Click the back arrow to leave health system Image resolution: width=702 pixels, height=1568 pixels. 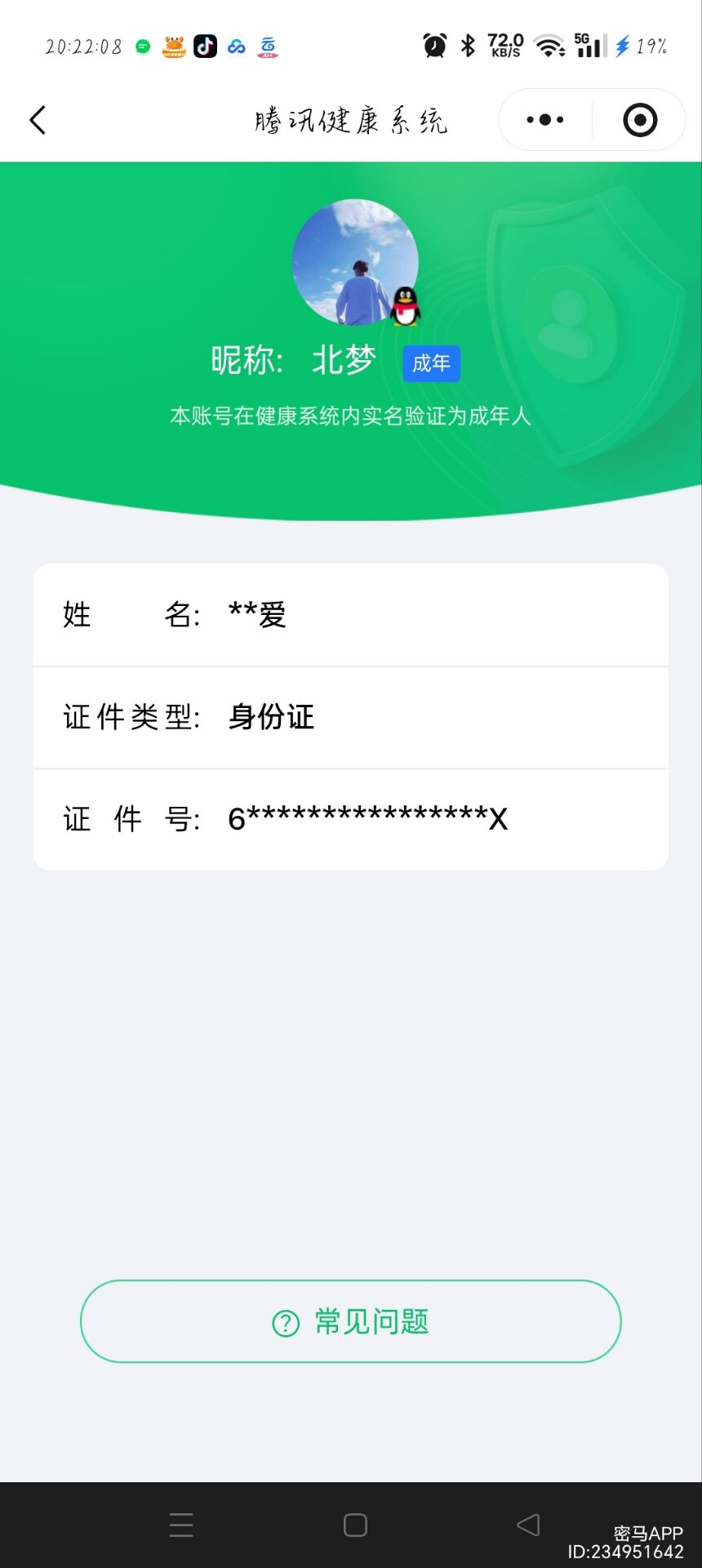point(37,119)
